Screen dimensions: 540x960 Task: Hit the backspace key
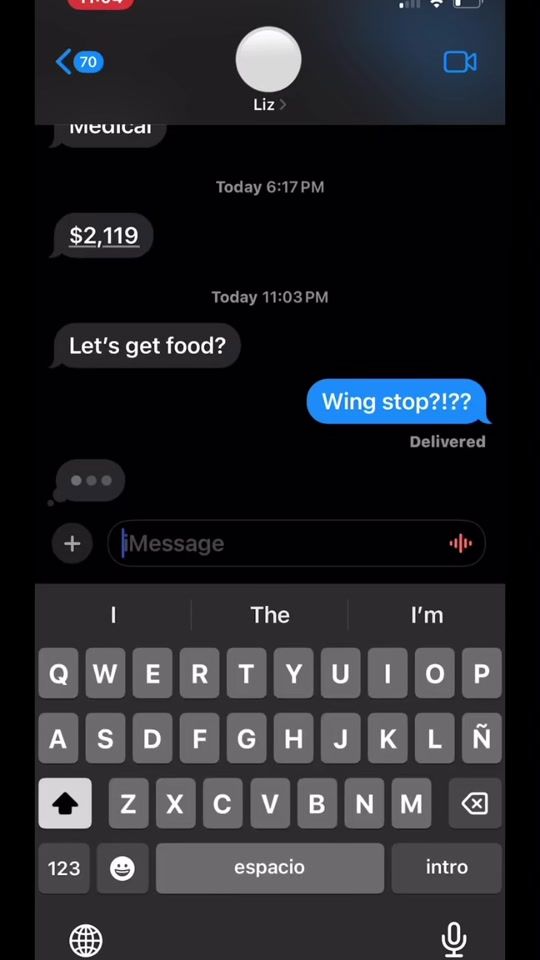[x=475, y=803]
